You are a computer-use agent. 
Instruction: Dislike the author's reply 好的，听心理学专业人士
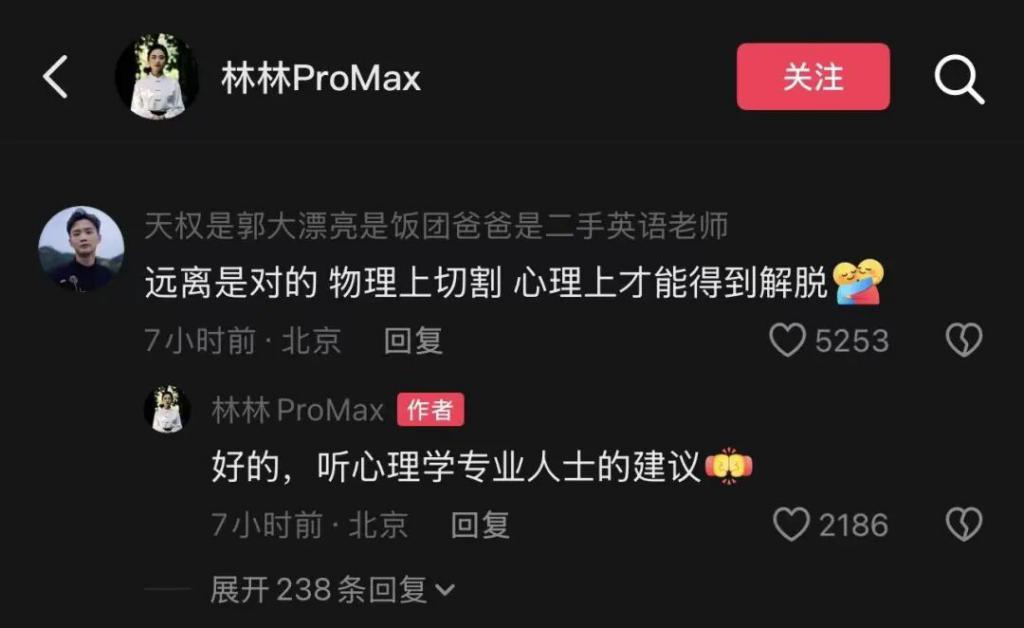(x=964, y=524)
